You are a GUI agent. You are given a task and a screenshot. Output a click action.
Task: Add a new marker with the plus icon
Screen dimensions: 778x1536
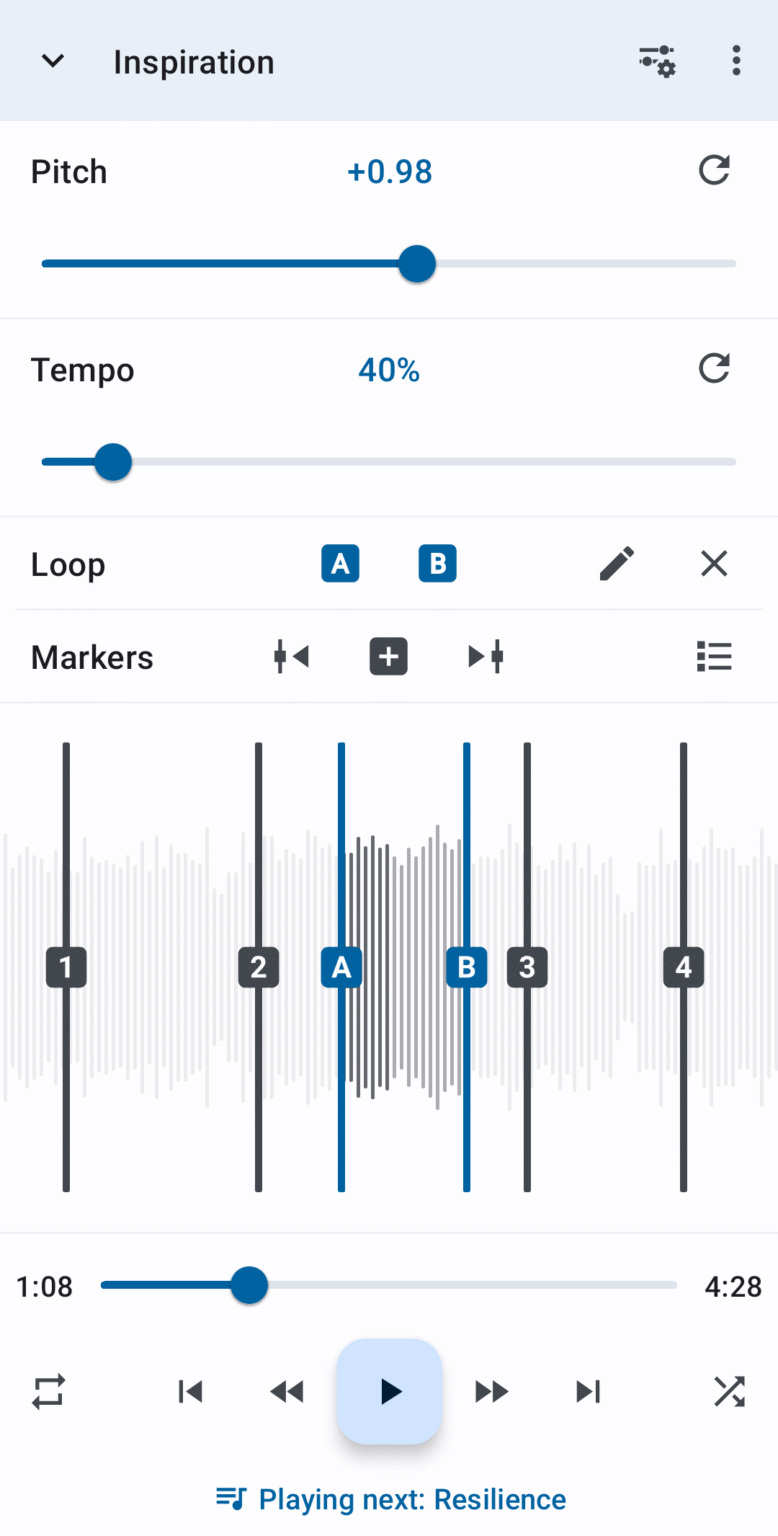[388, 656]
